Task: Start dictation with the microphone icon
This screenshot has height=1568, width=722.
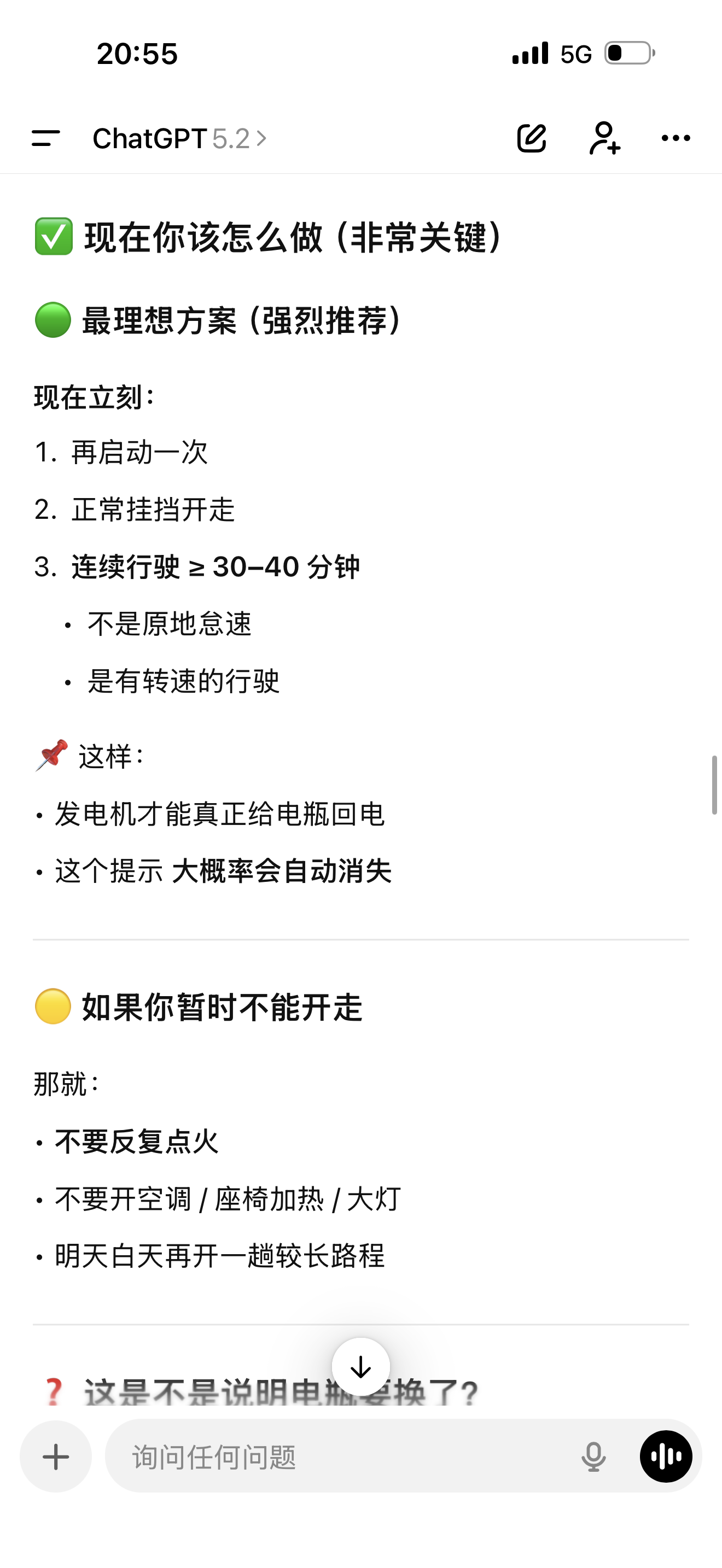Action: tap(593, 1456)
